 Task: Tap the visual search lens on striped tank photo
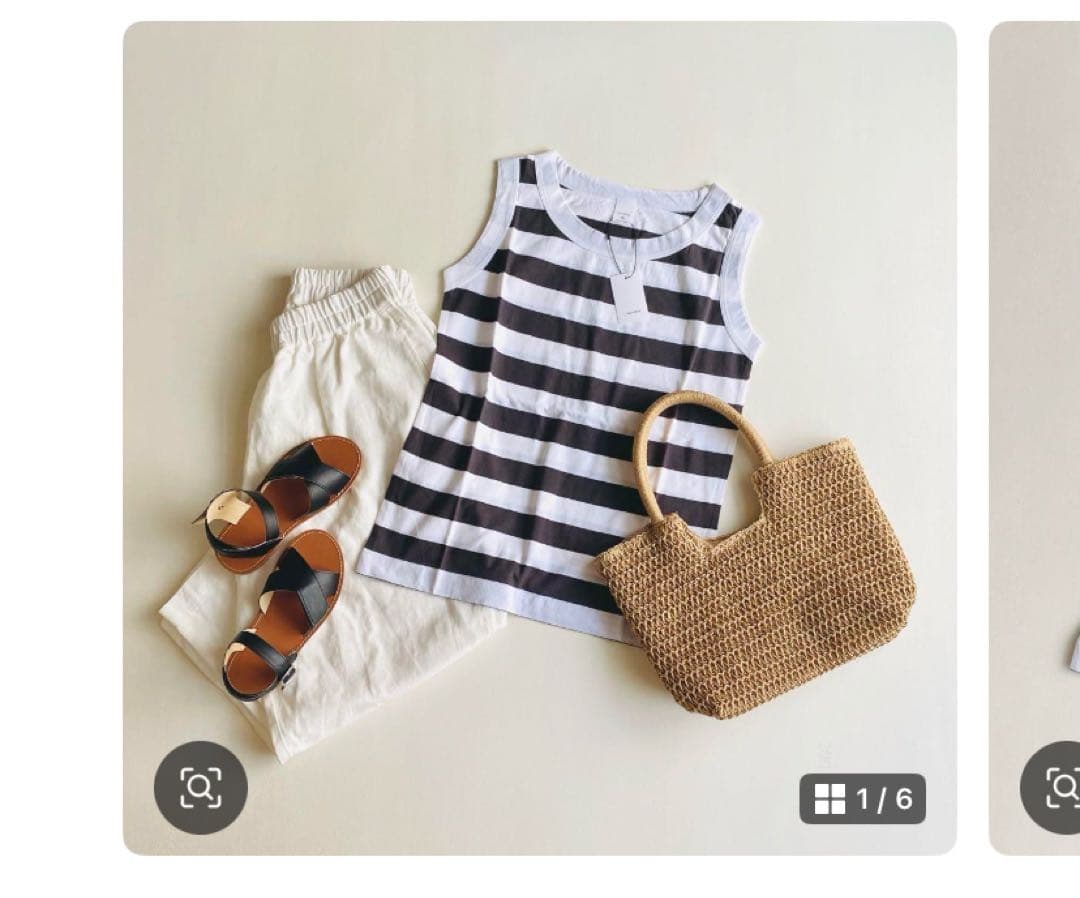point(200,787)
